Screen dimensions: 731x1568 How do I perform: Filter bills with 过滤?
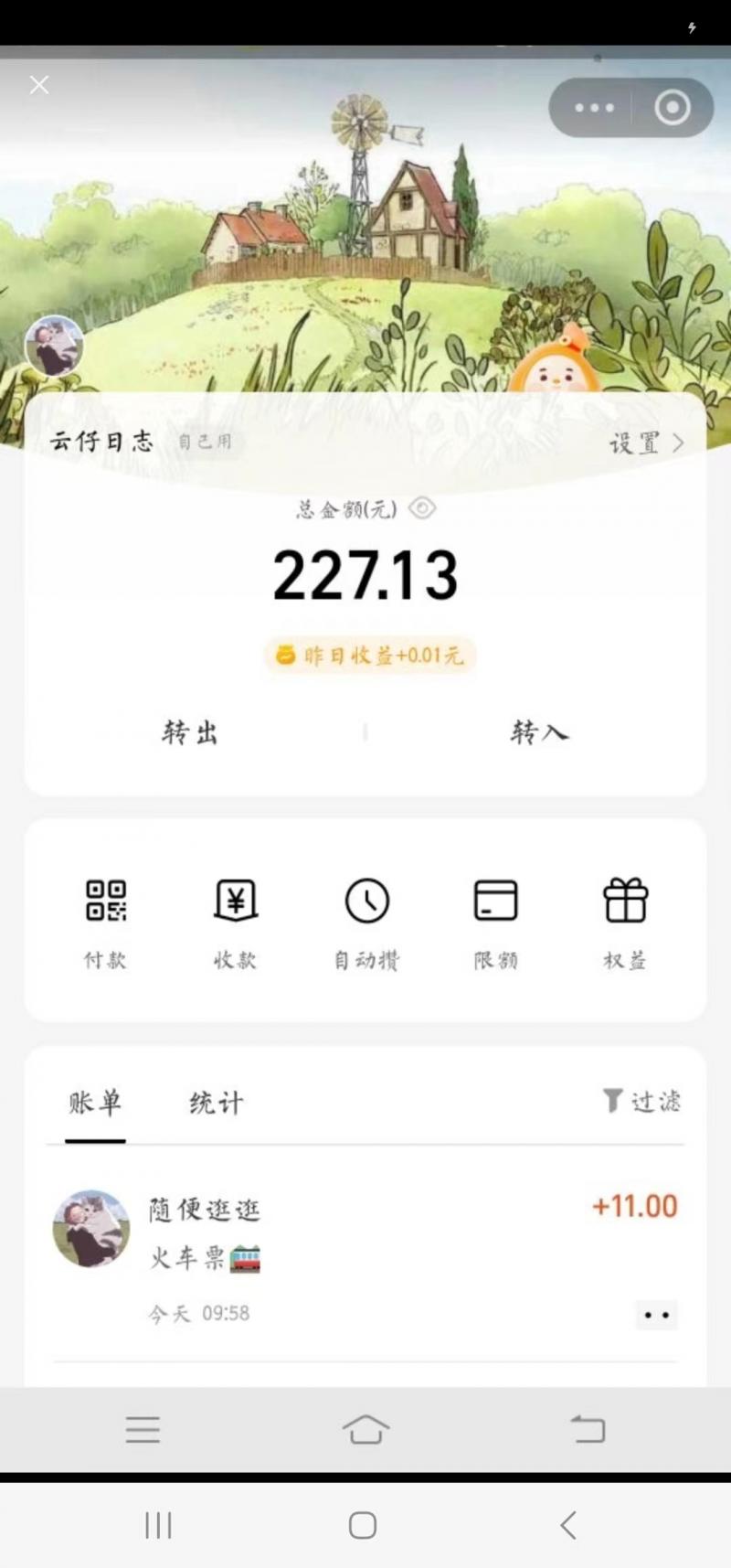[x=642, y=1101]
